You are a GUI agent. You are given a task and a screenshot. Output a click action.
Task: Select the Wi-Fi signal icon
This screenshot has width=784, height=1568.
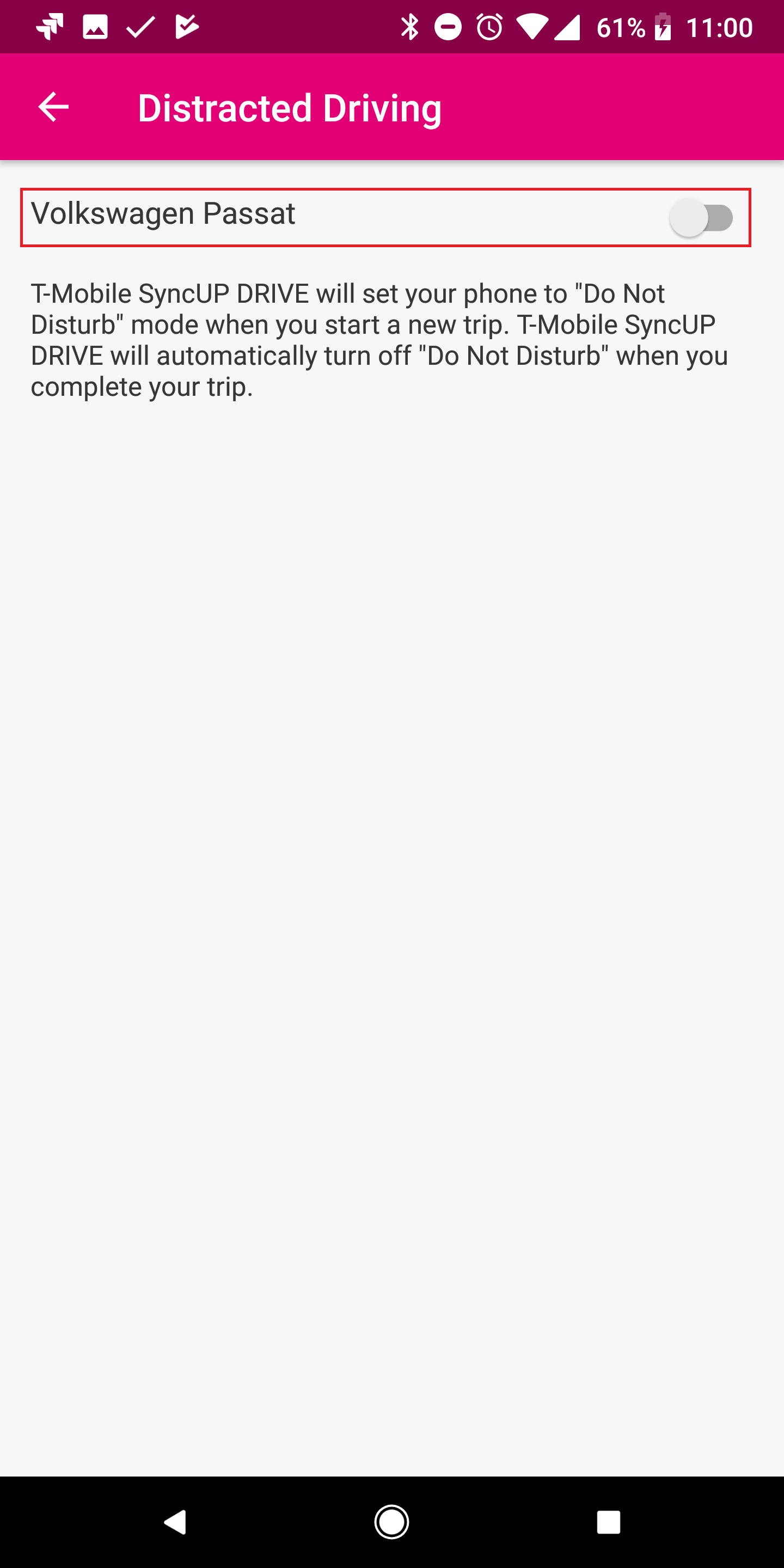click(x=532, y=26)
